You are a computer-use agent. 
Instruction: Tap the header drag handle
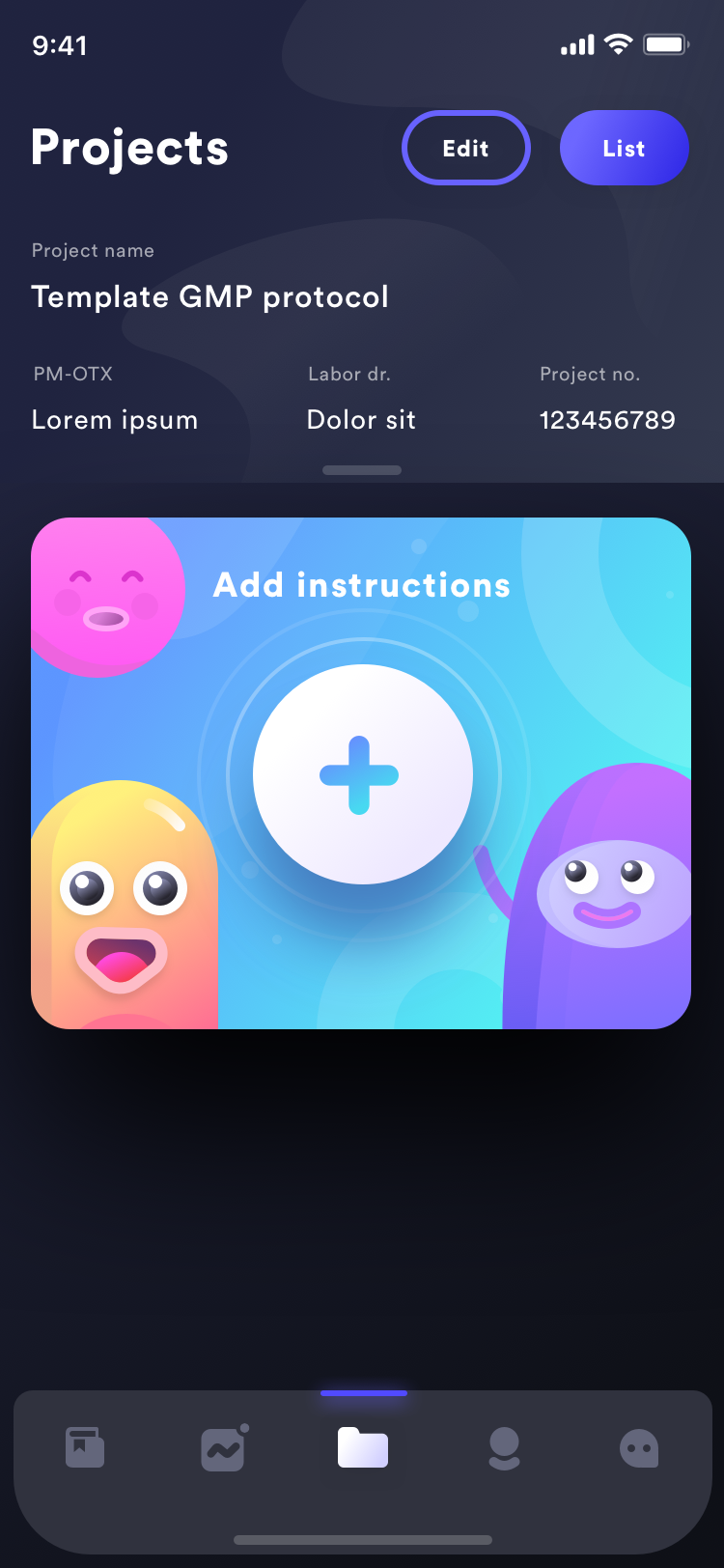[362, 470]
